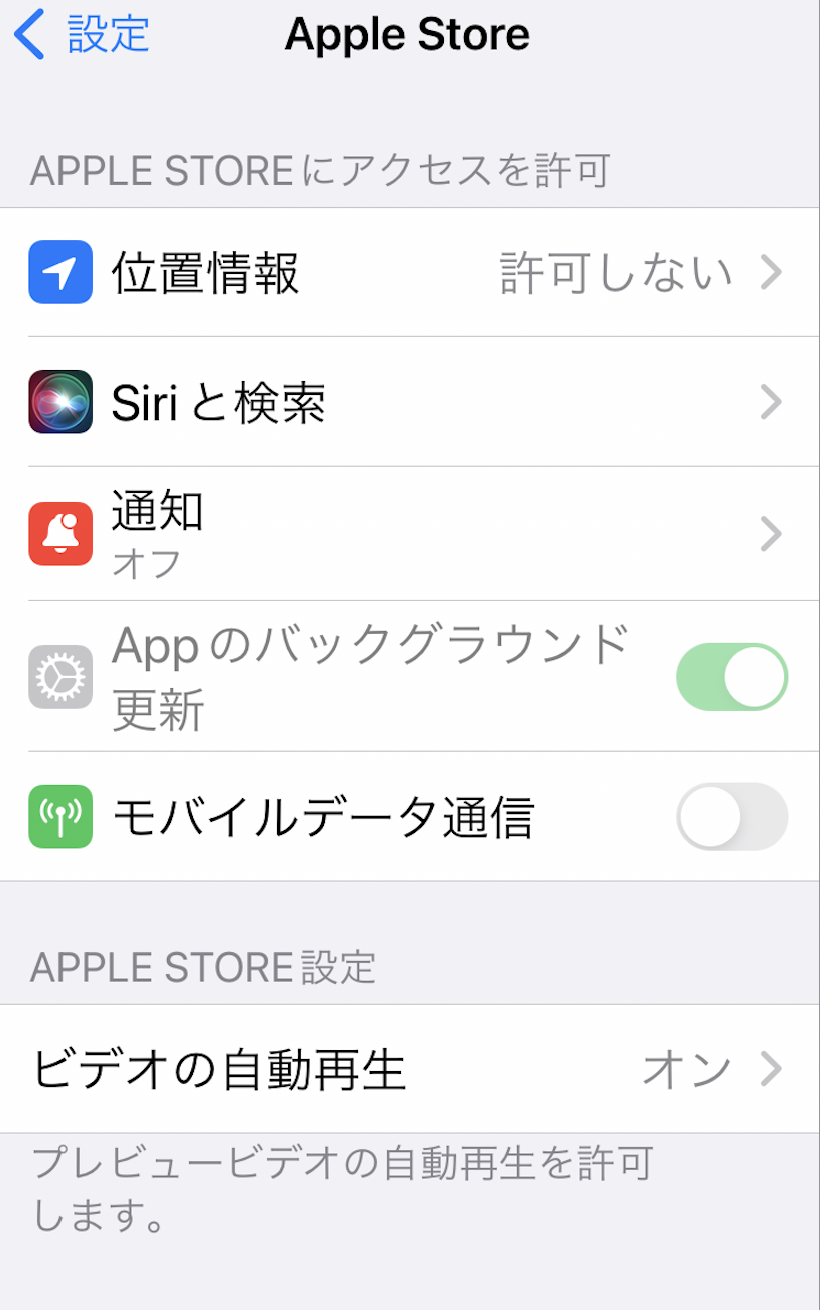The image size is (820, 1310).
Task: Open 通知 notification settings
Action: (409, 534)
